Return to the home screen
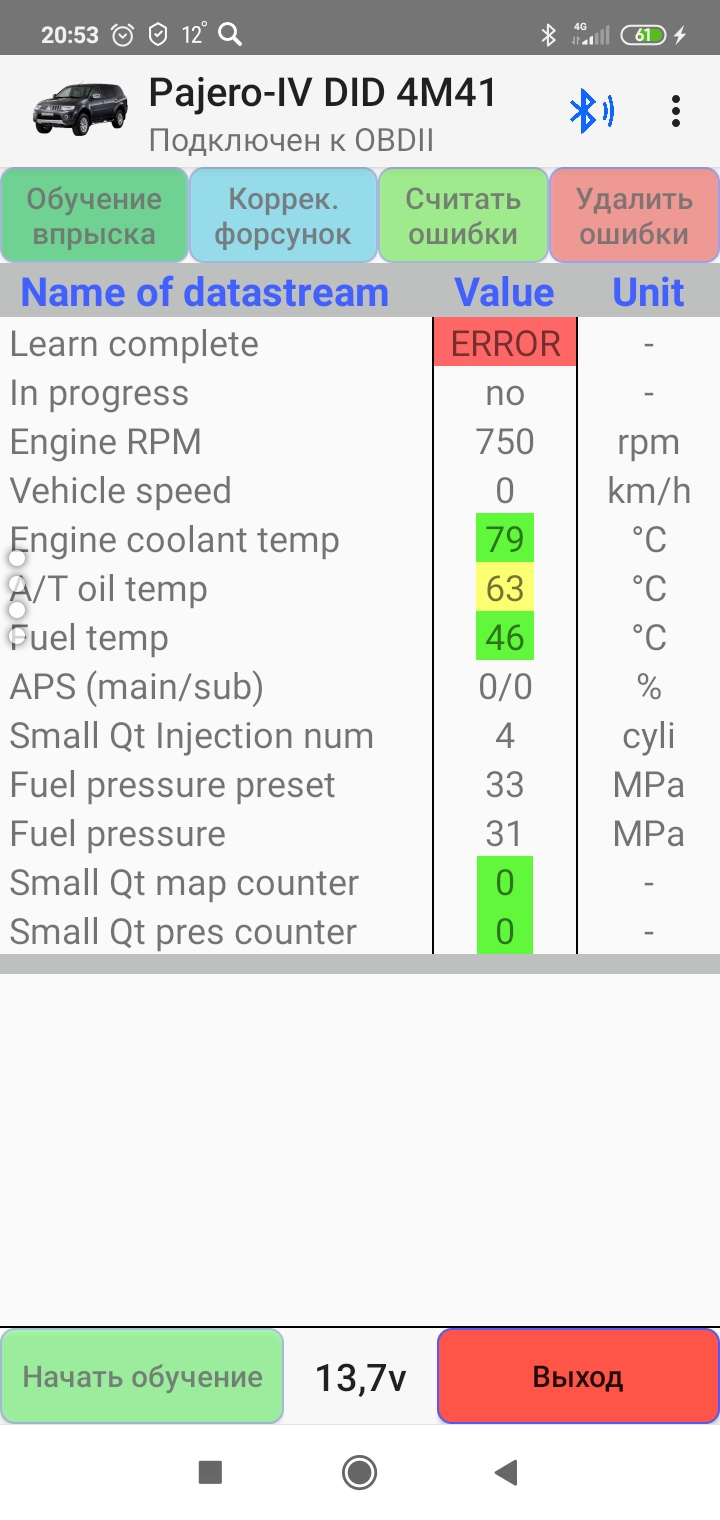The height and width of the screenshot is (1520, 720). coord(359,1471)
